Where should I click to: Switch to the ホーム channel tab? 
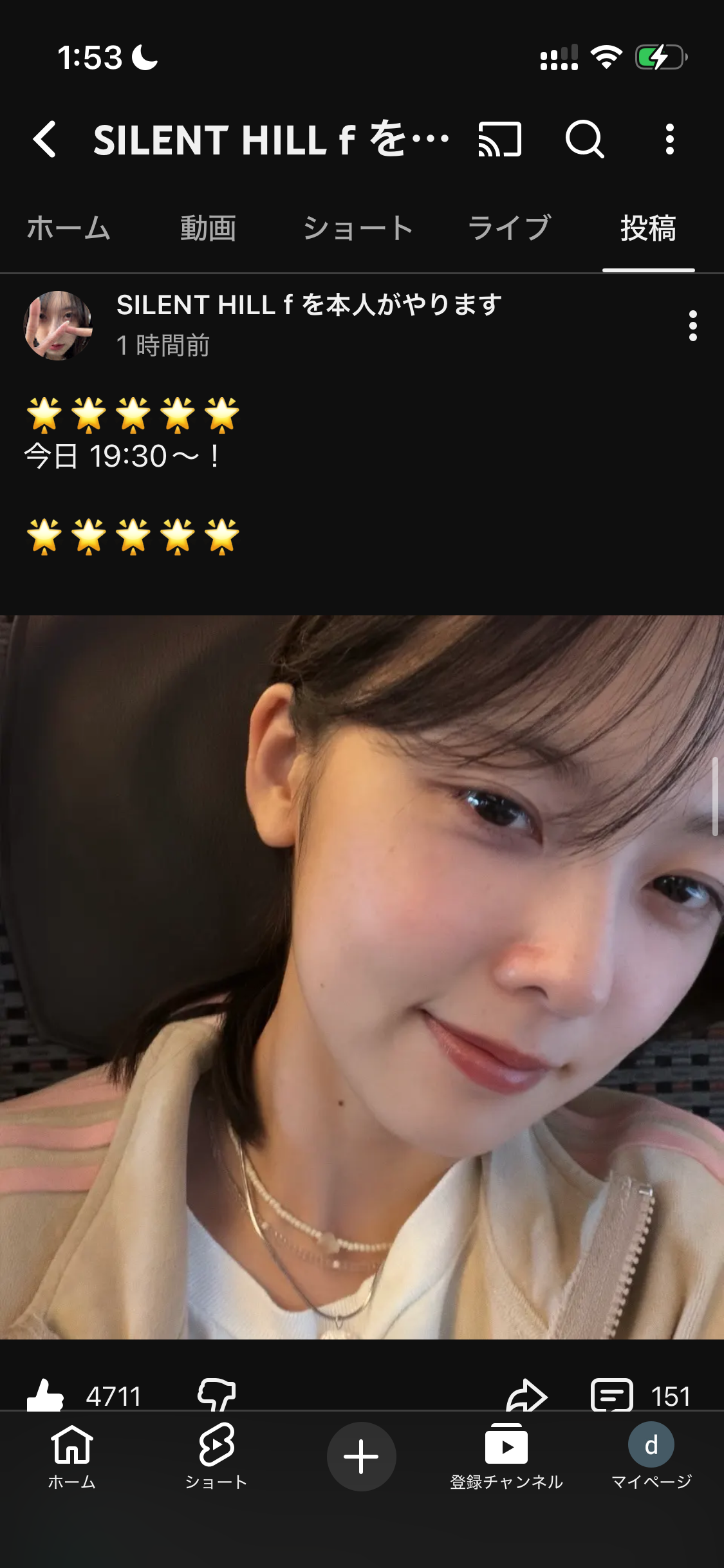click(68, 229)
